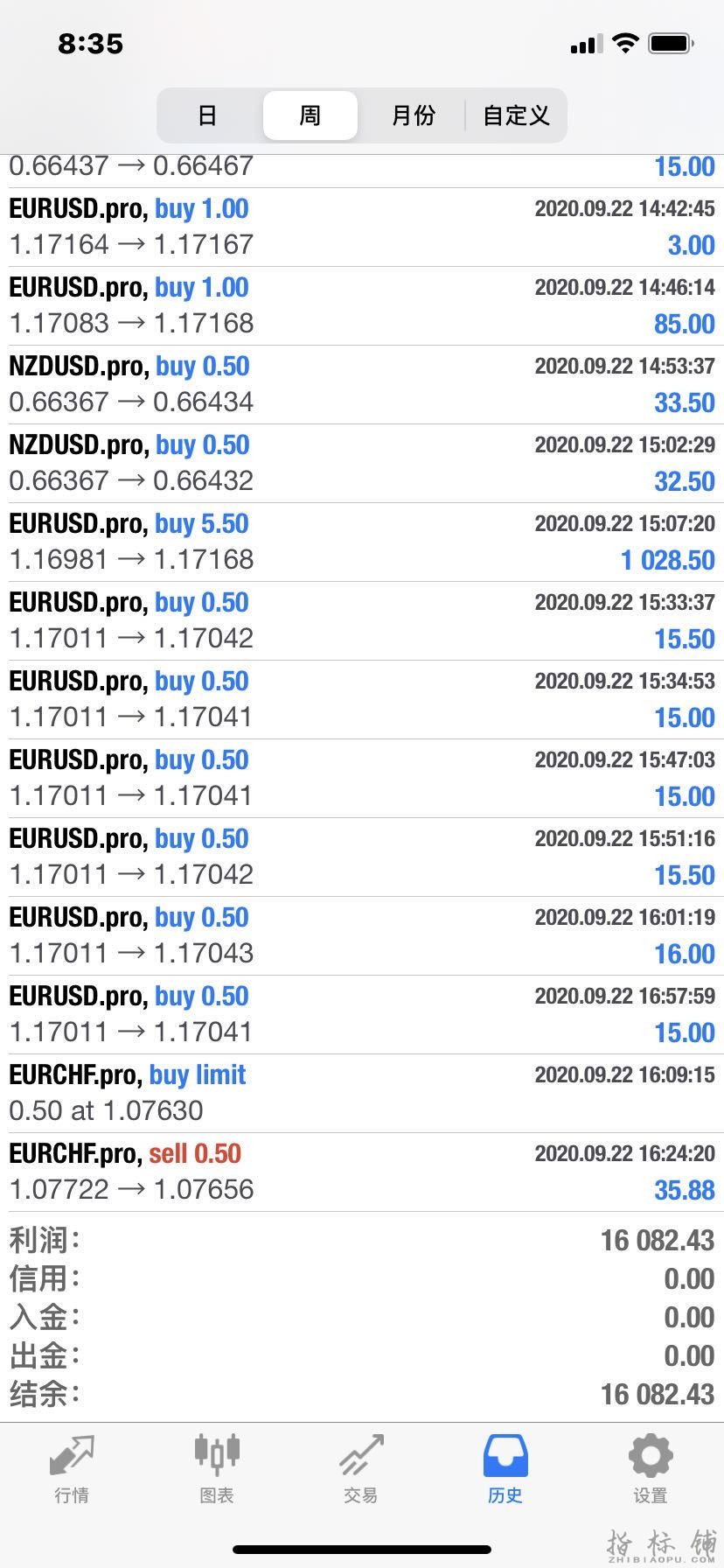Viewport: 724px width, 1568px height.
Task: Switch to the 日 (day) period
Action: tap(207, 115)
